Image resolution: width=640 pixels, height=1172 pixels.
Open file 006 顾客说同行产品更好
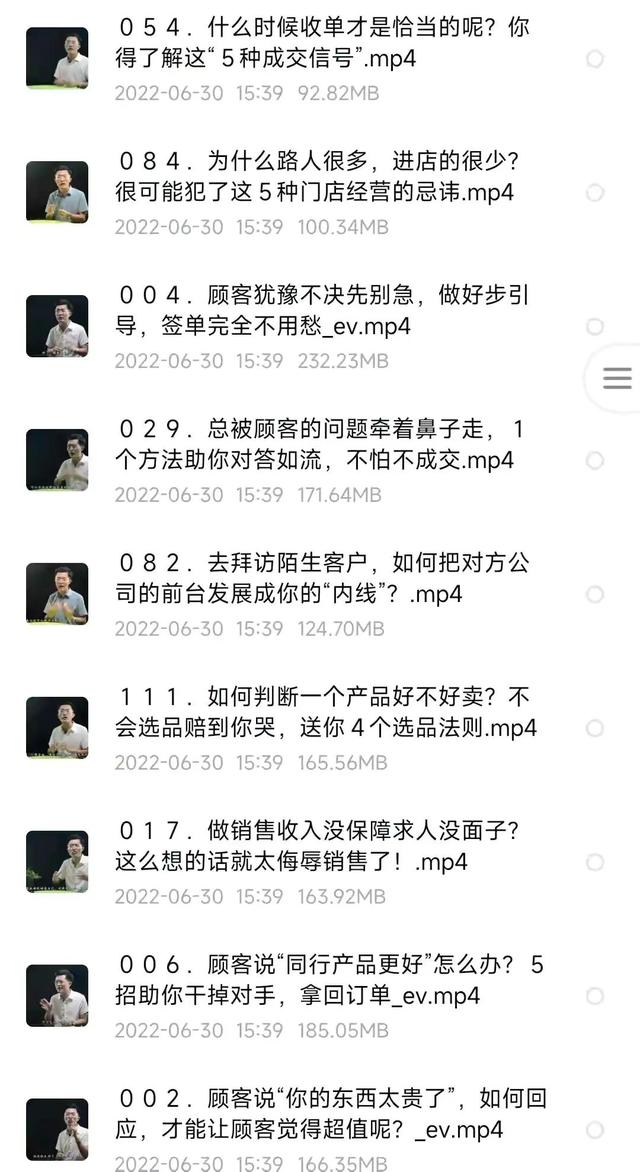coord(322,982)
